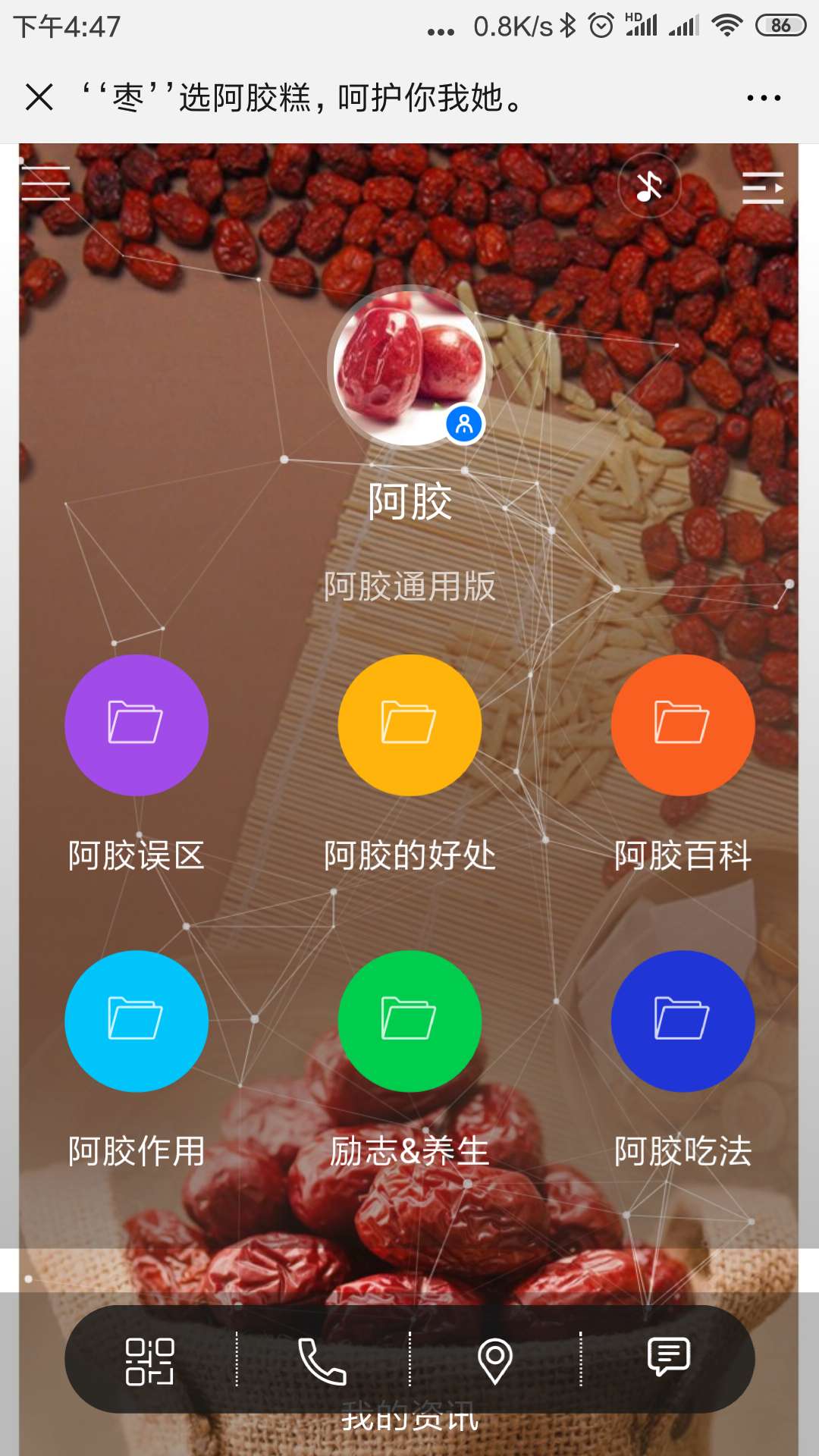Open the 阿胶吃法 folder

click(x=682, y=1021)
